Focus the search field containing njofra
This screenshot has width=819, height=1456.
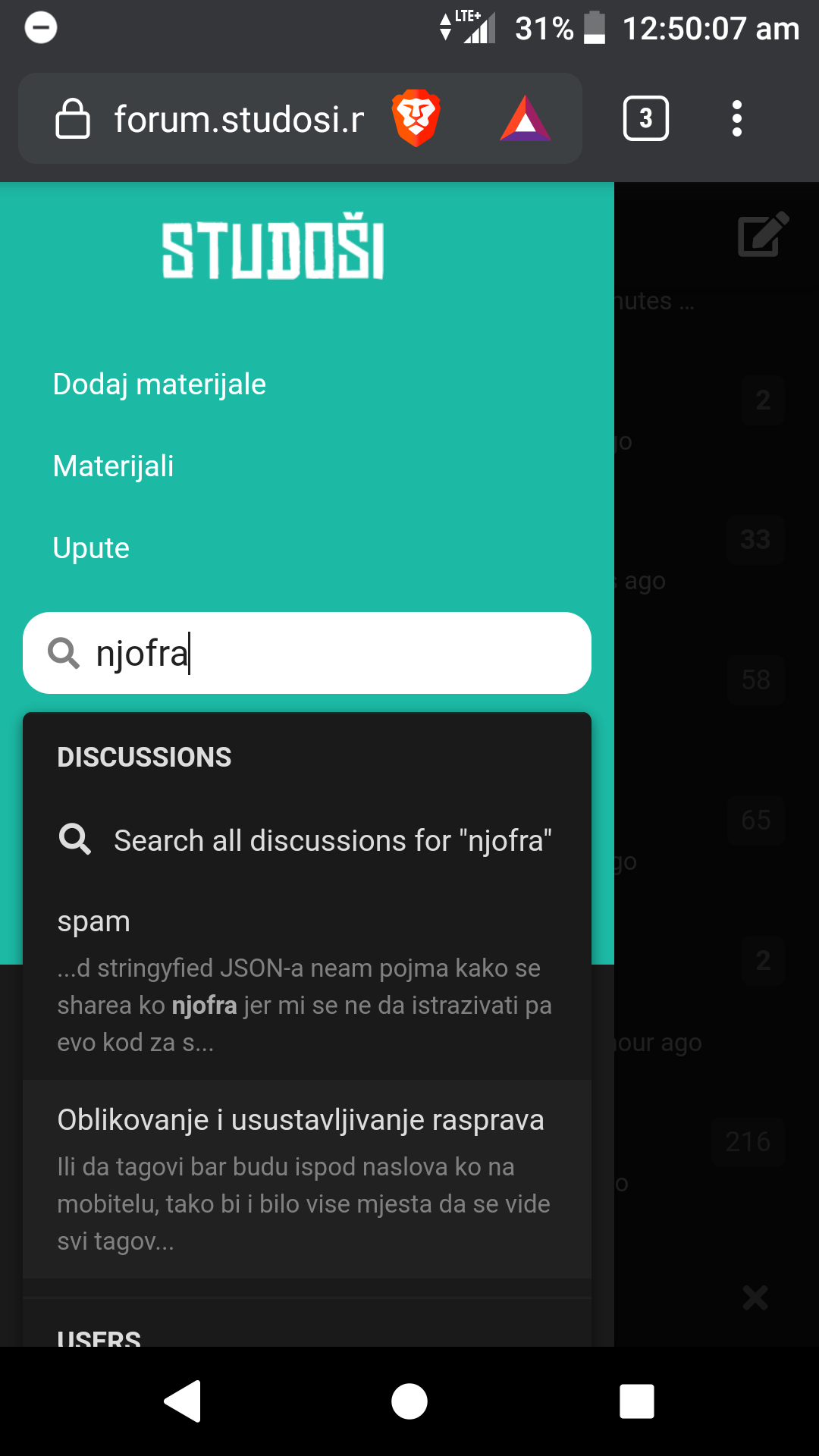(307, 653)
